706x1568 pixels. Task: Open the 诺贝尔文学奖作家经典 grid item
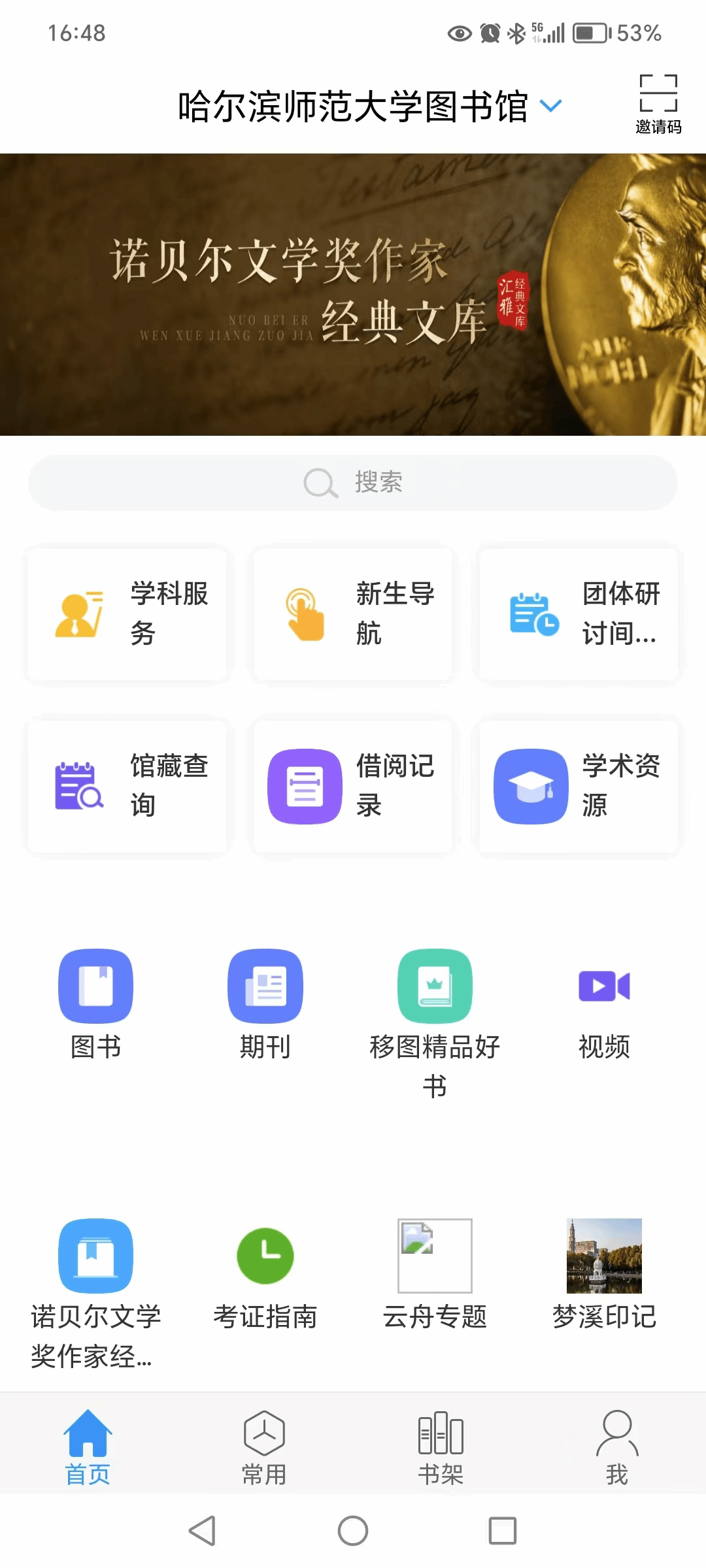(x=96, y=1290)
